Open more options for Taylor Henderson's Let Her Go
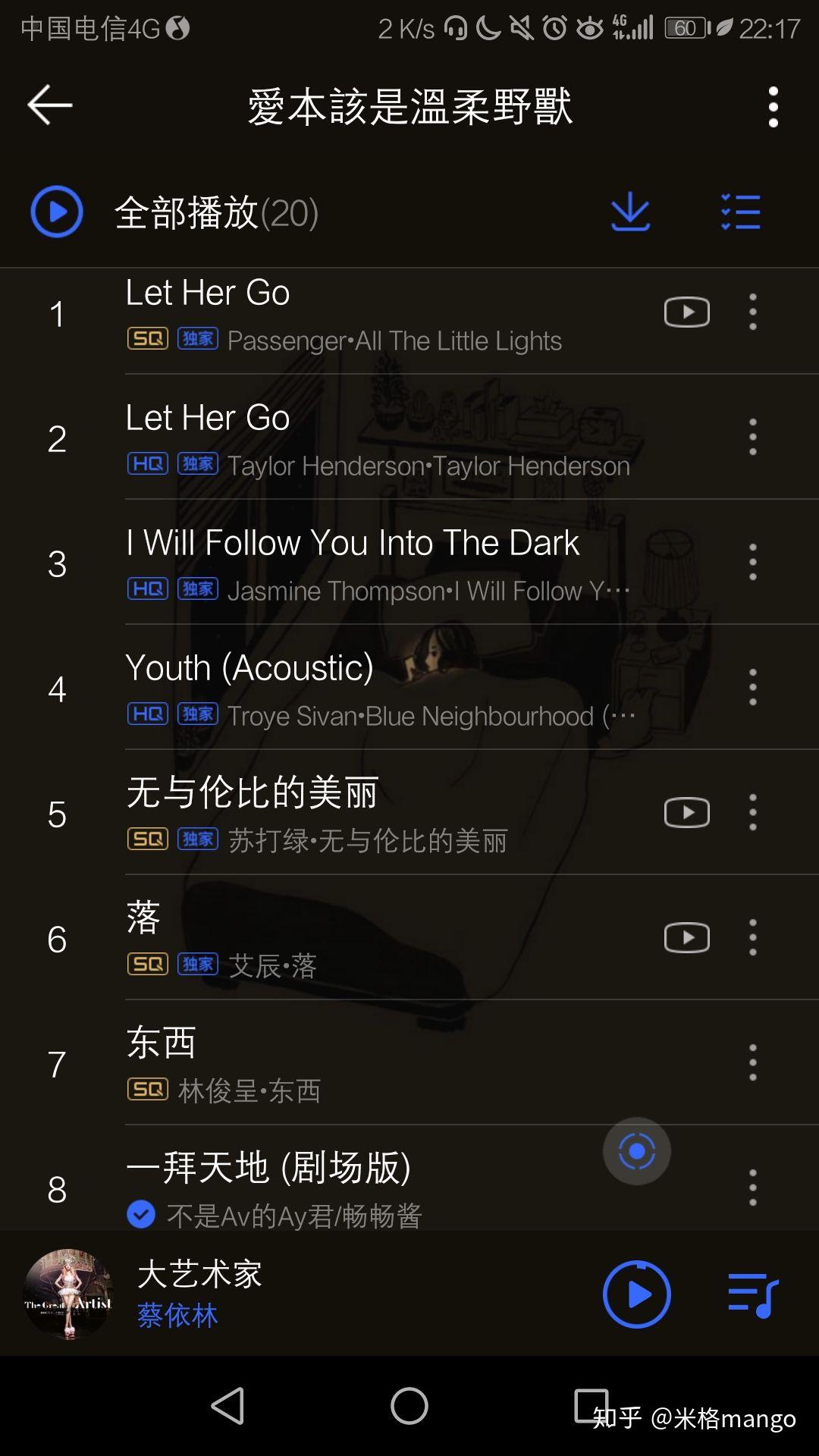This screenshot has height=1456, width=819. click(x=752, y=437)
